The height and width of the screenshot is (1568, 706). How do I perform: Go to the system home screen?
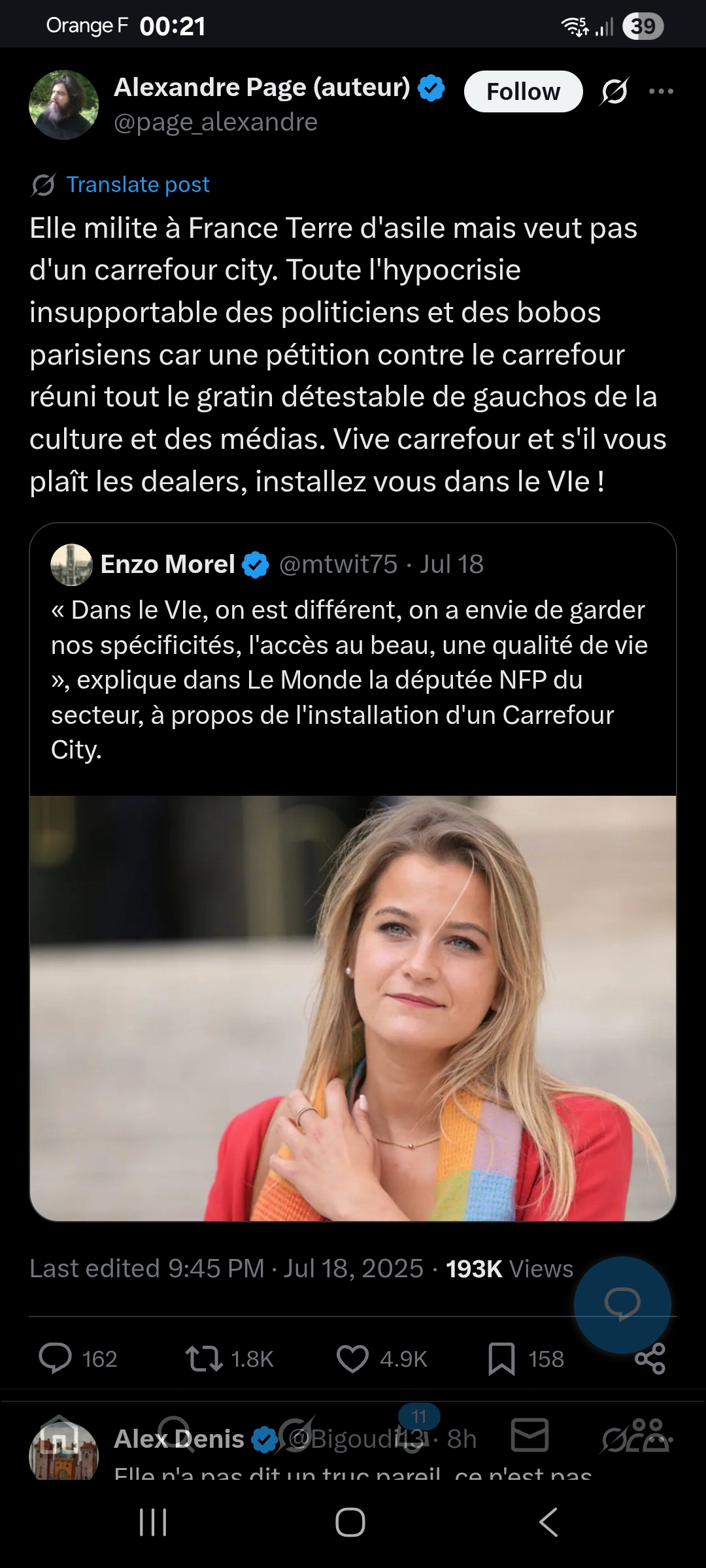click(350, 1522)
